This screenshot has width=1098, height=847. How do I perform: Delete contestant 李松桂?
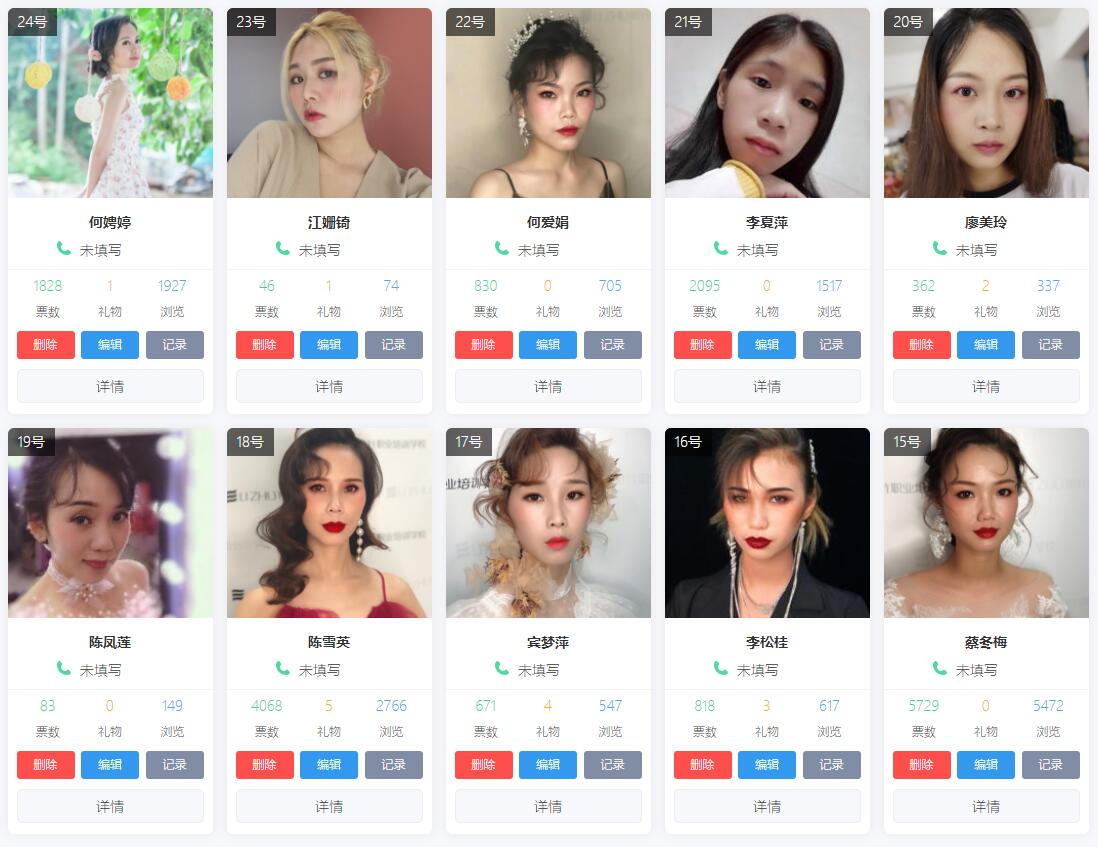pyautogui.click(x=702, y=765)
